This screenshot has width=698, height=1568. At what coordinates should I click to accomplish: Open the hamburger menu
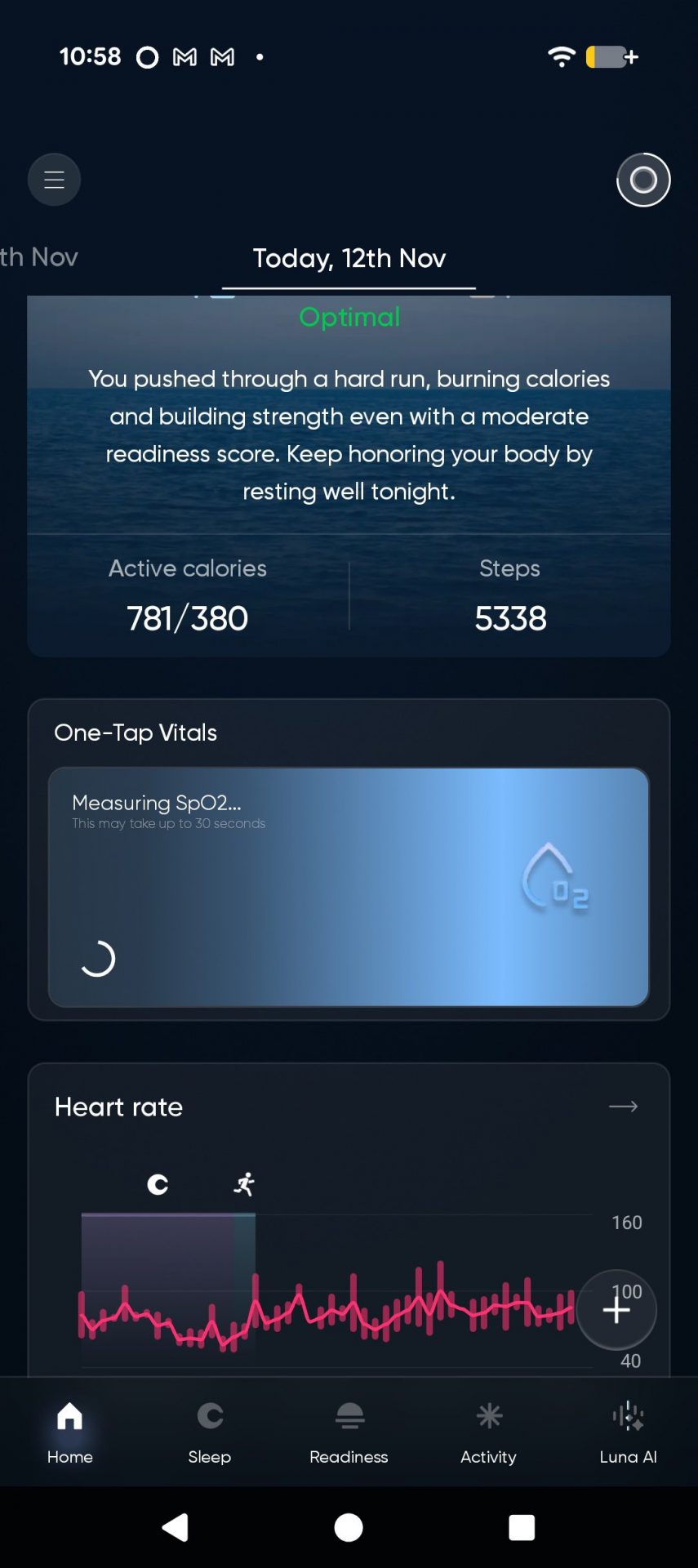click(x=54, y=180)
